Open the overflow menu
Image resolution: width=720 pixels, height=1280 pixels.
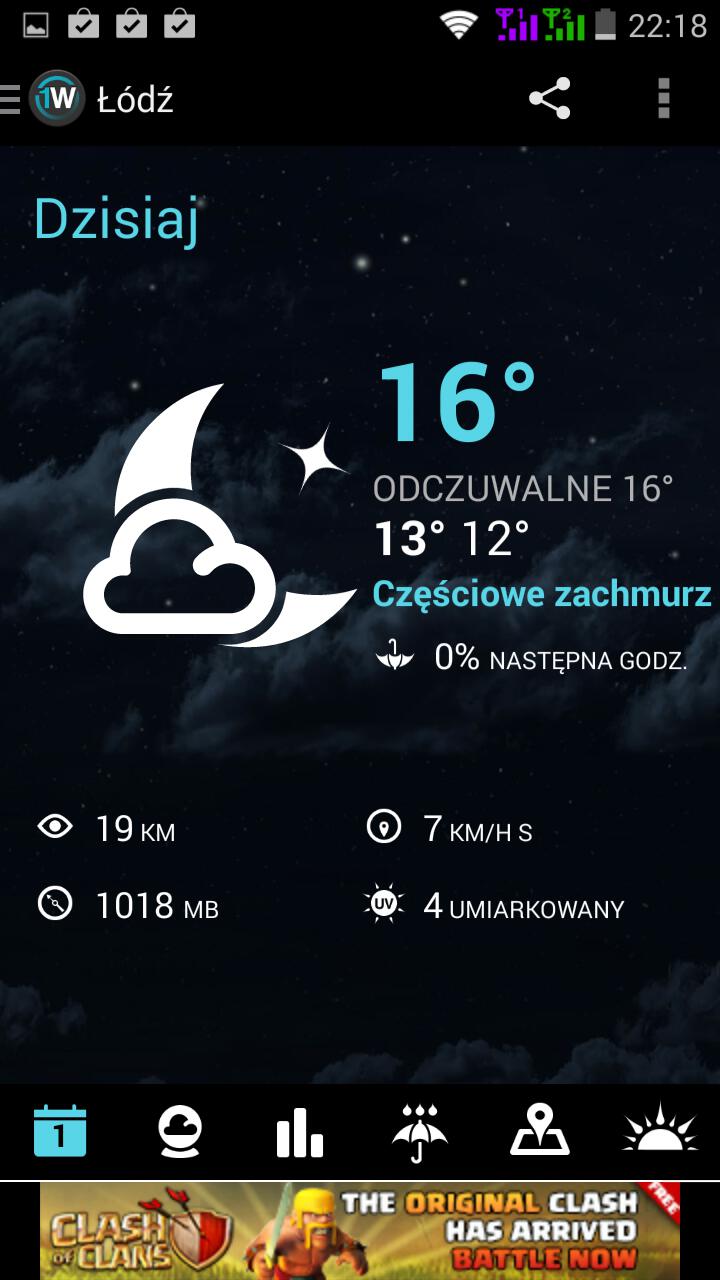point(663,99)
